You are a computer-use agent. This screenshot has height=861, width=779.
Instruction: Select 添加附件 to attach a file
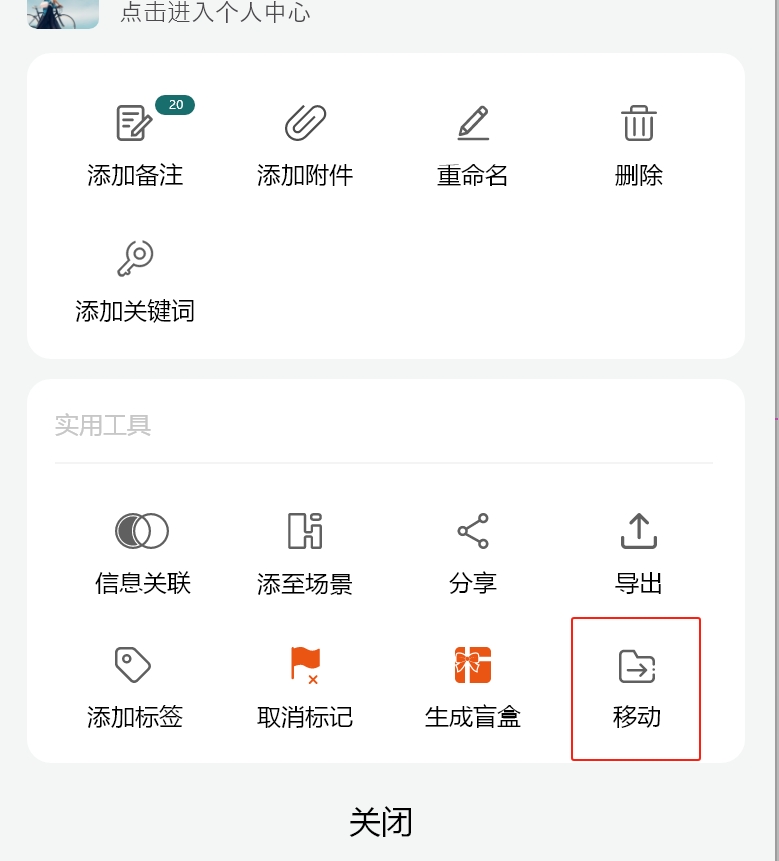click(305, 145)
